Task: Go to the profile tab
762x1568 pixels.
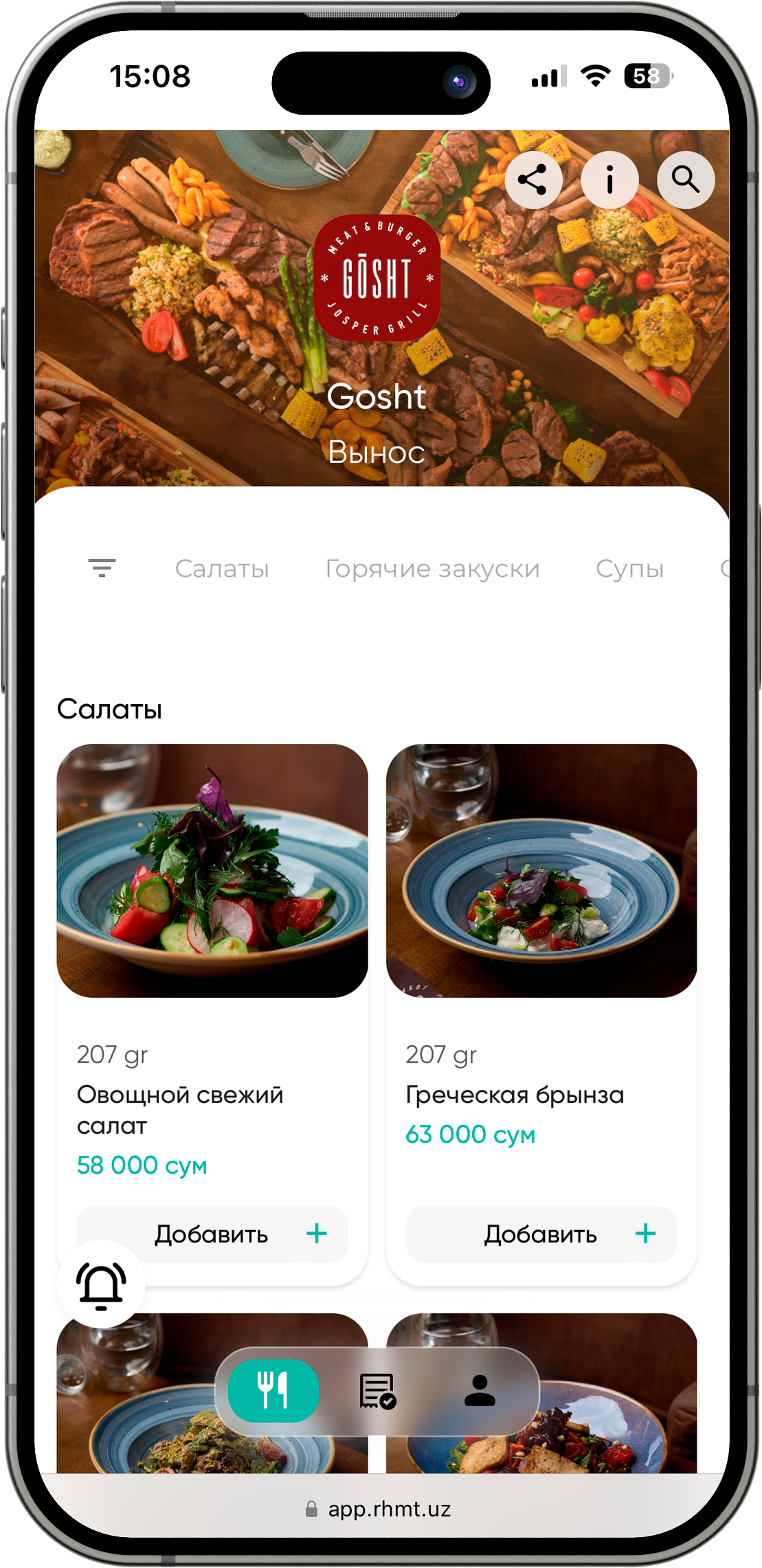Action: click(x=480, y=1391)
